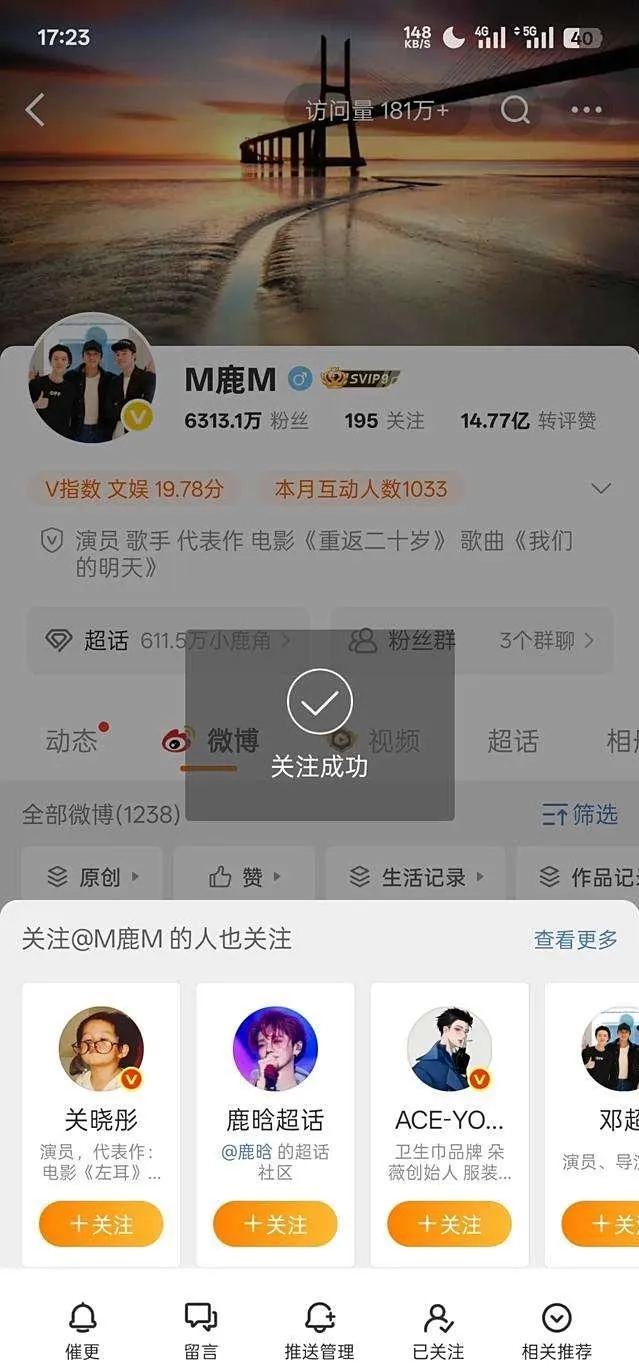
Task: Switch to the 动态 tab
Action: pyautogui.click(x=72, y=741)
